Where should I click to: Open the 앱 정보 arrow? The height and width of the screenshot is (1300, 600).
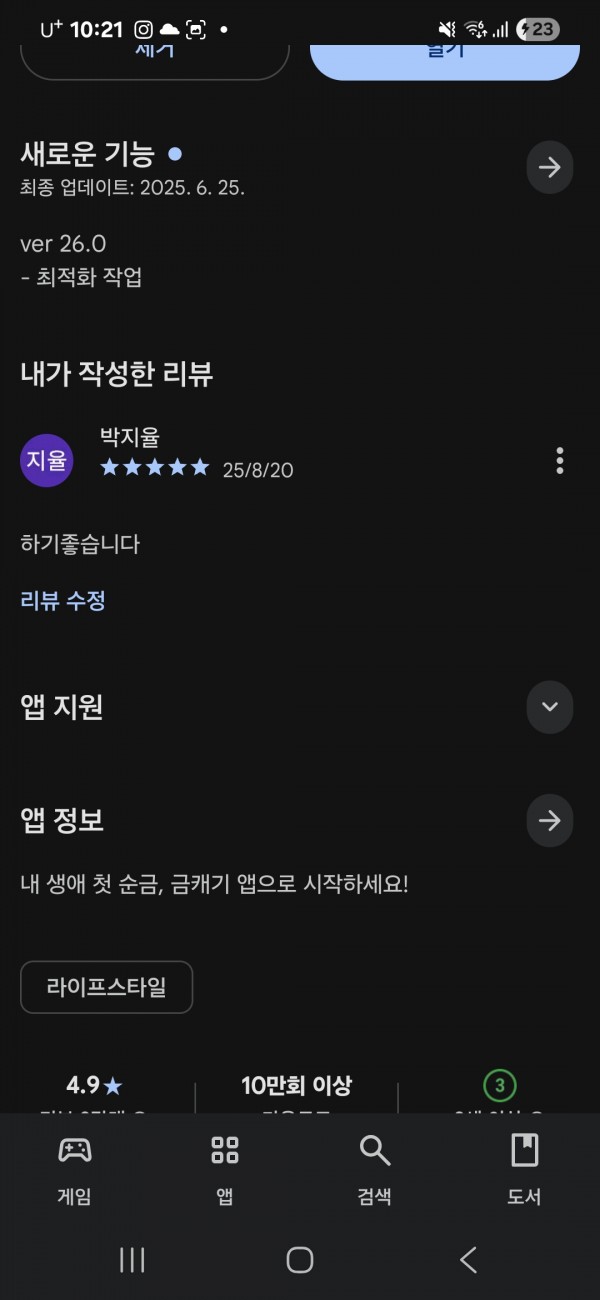pos(549,821)
